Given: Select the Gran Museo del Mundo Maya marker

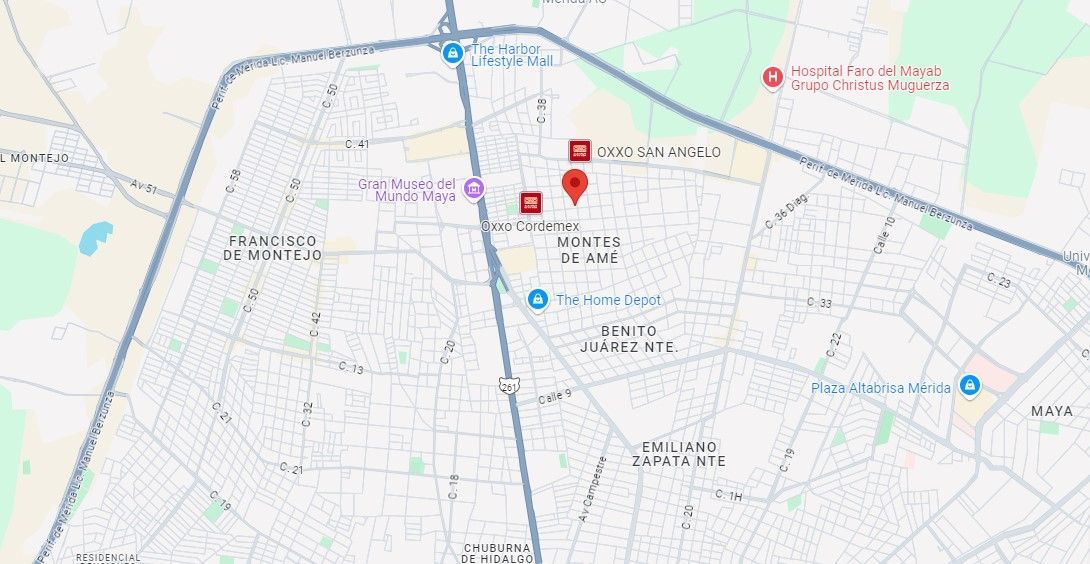Looking at the screenshot, I should [x=474, y=188].
